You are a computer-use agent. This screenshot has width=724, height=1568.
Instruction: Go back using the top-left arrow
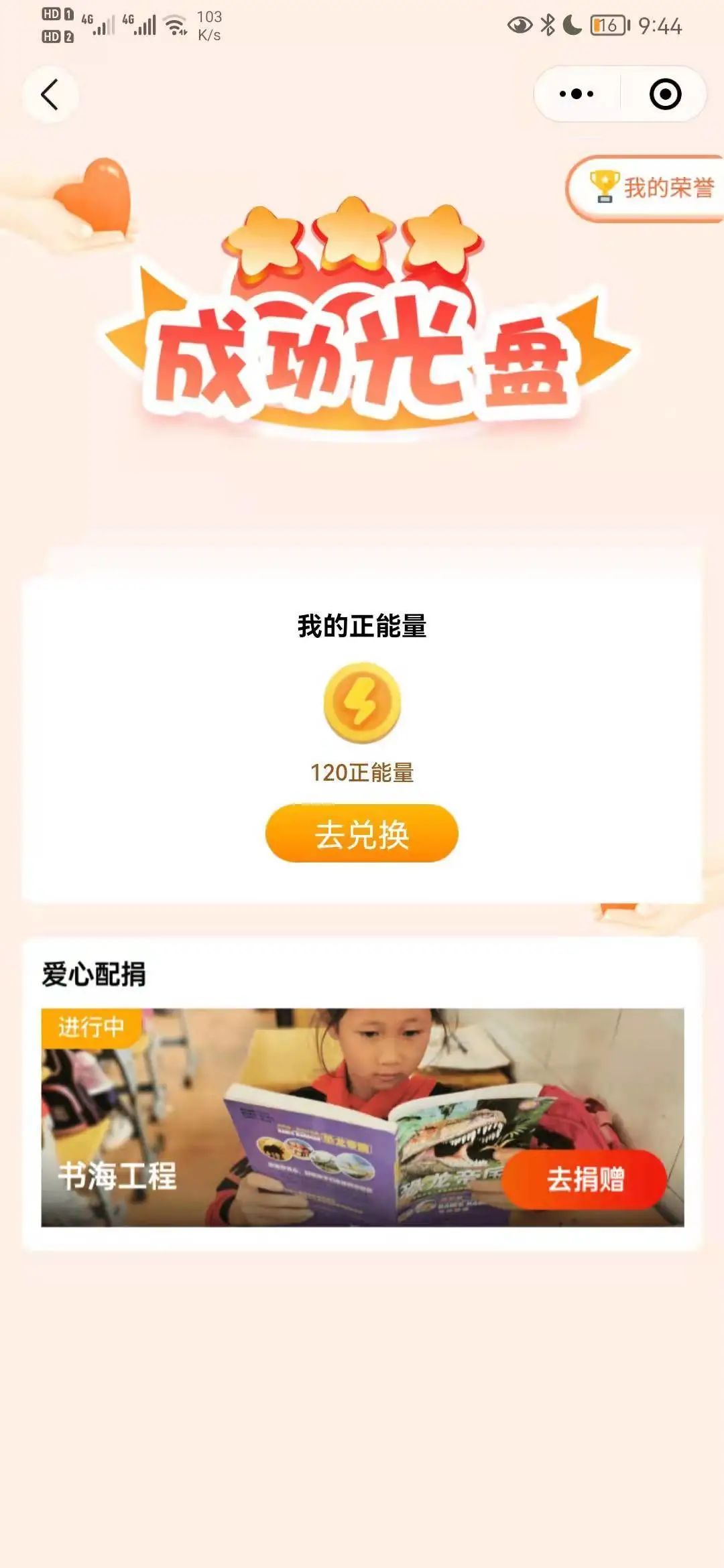pyautogui.click(x=50, y=94)
